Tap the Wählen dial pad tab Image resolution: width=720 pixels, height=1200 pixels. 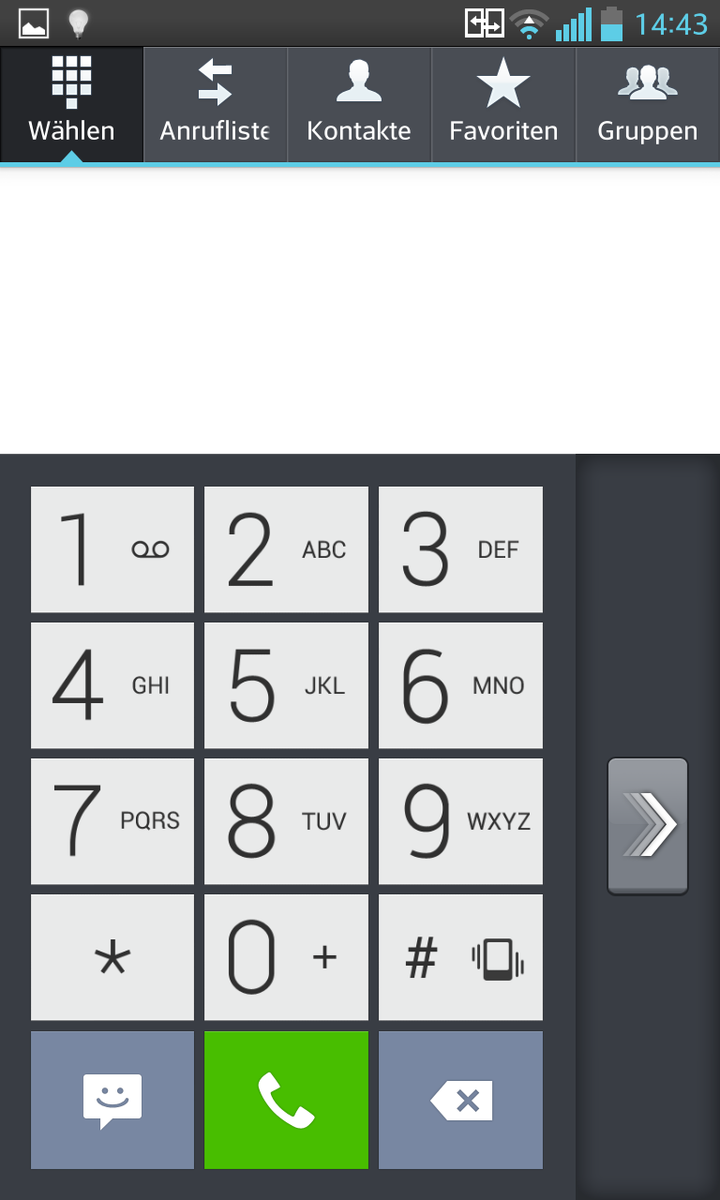pyautogui.click(x=71, y=105)
